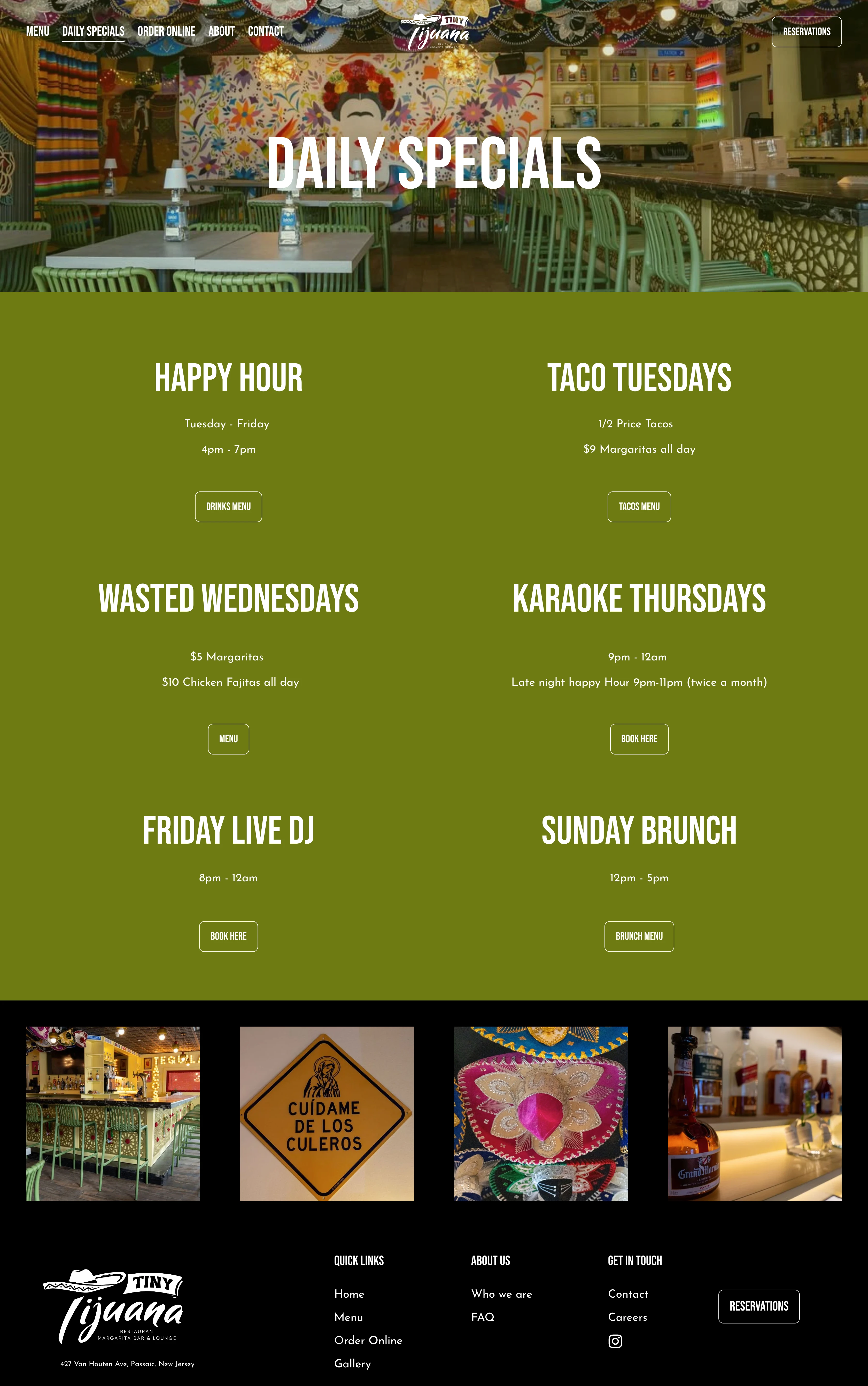This screenshot has width=868, height=1386.
Task: Open the Instagram icon in footer
Action: click(615, 1341)
